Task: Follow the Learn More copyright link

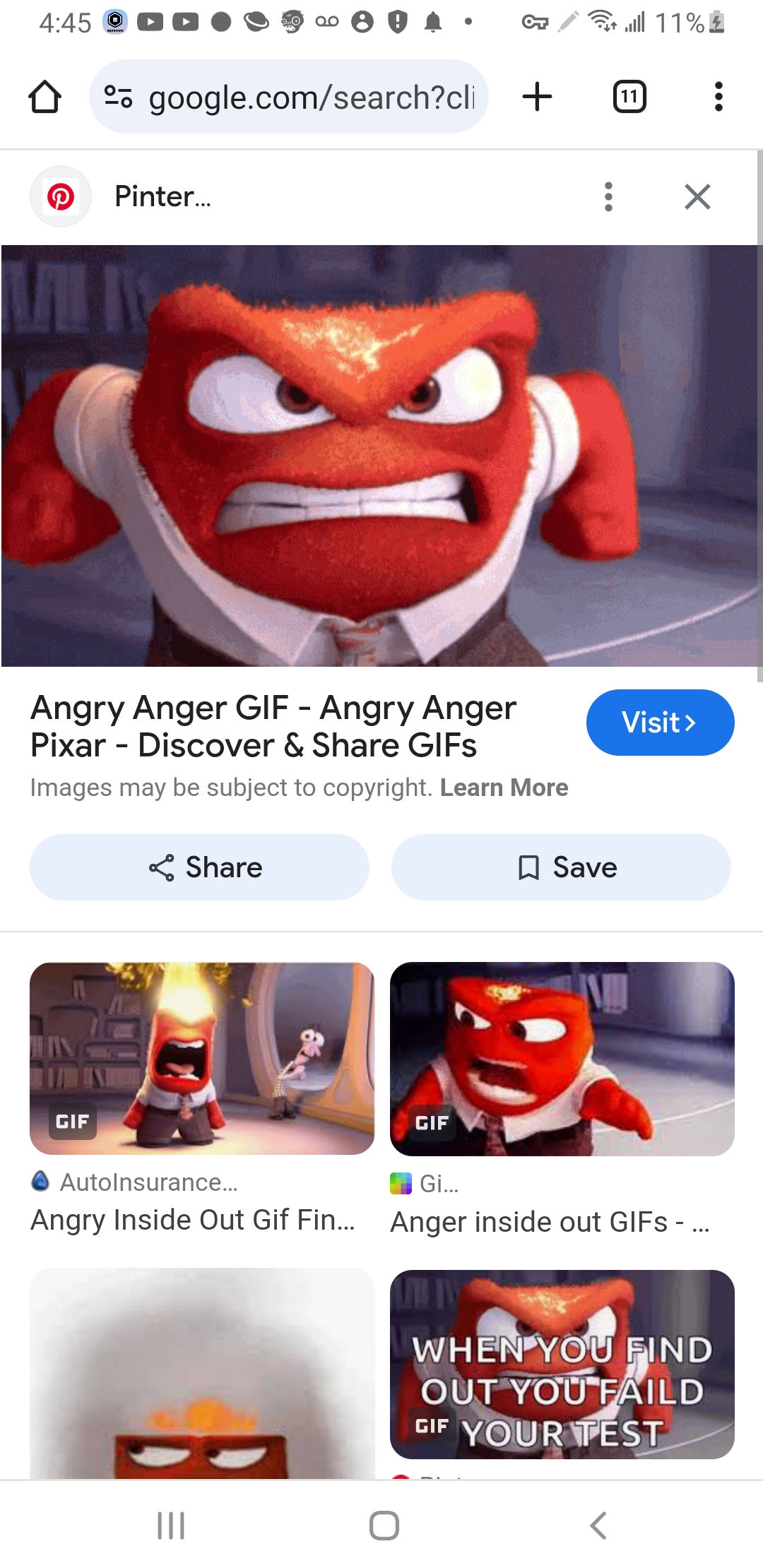Action: 504,788
